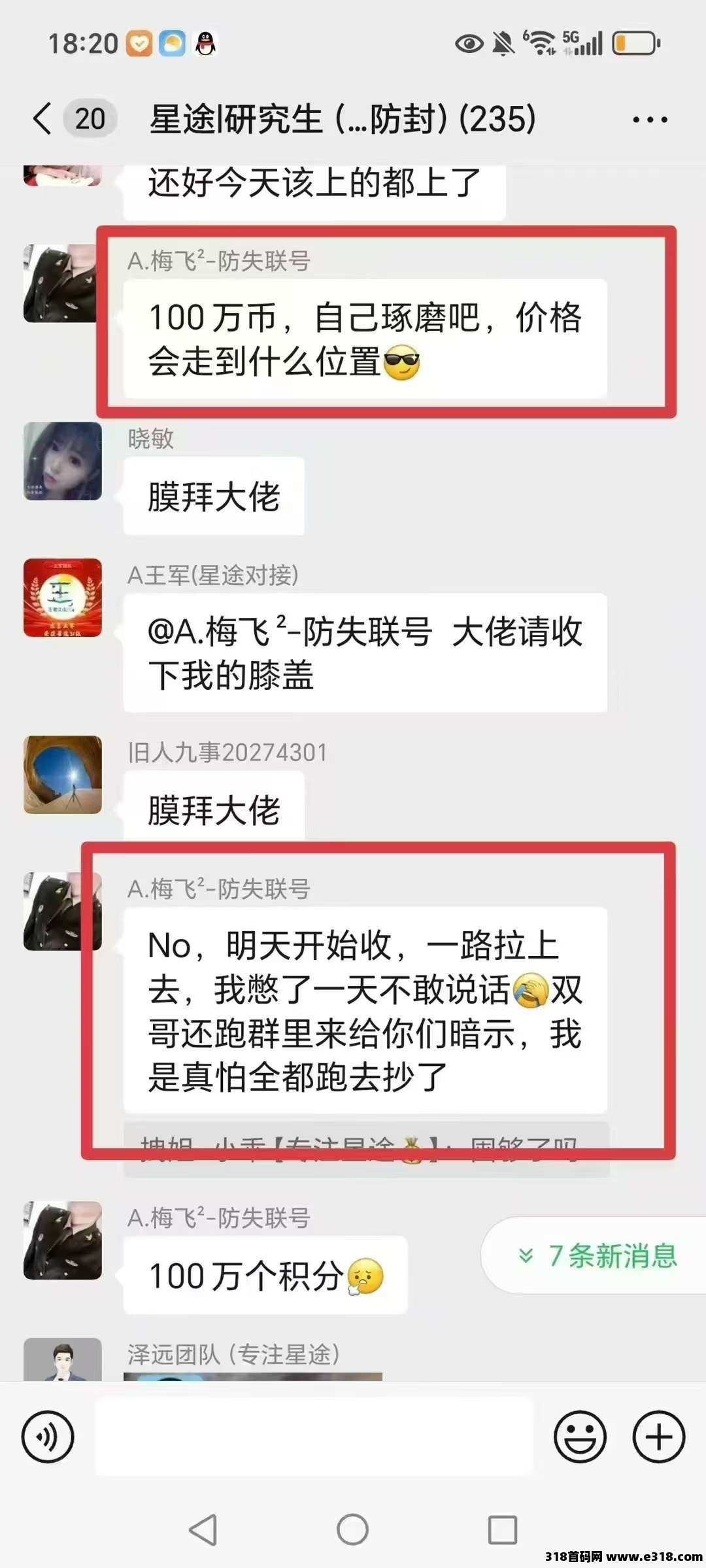
Task: Open the system recent apps button
Action: (503, 1530)
